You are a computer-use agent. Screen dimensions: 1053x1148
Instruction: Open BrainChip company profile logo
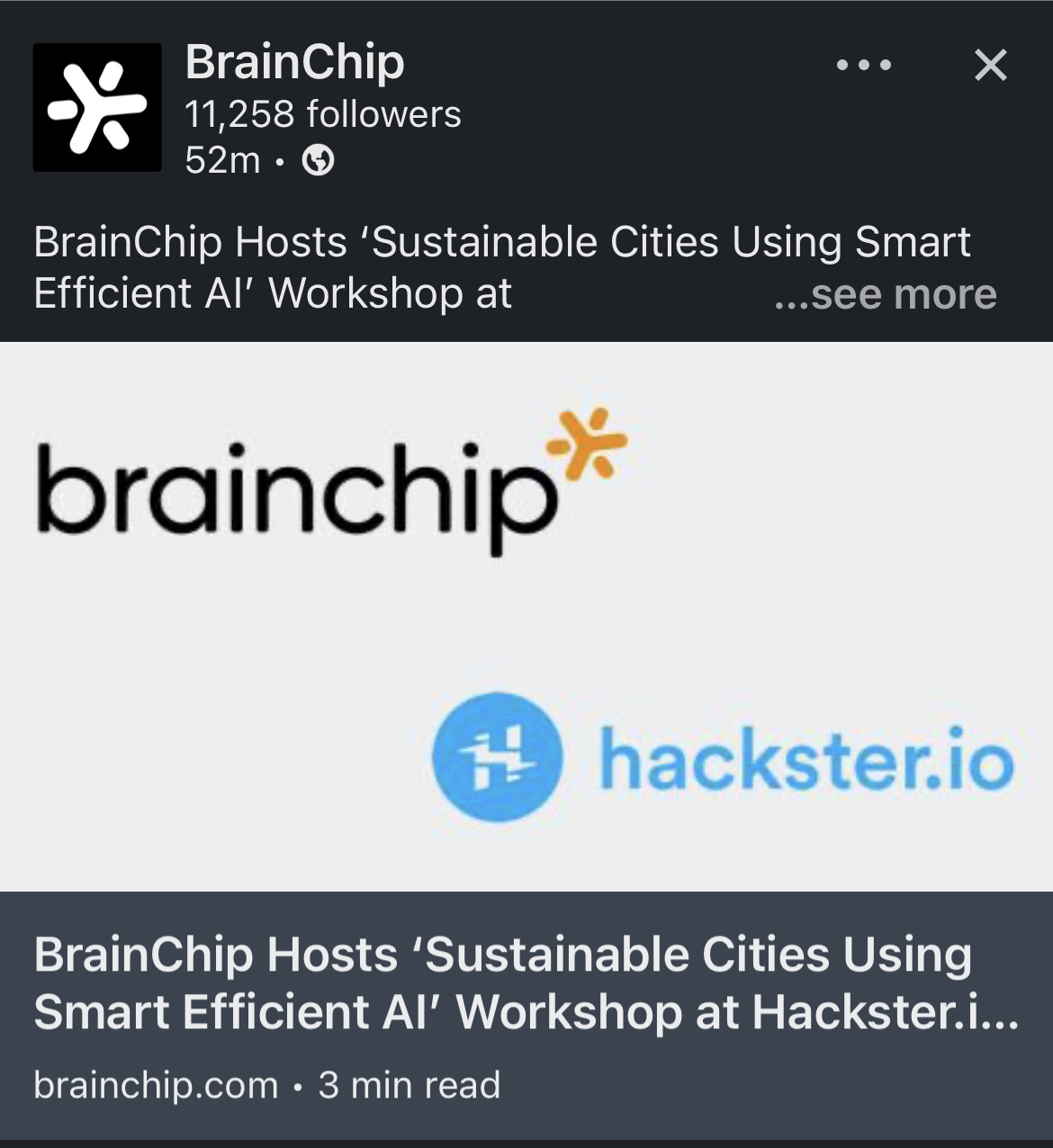[x=97, y=107]
